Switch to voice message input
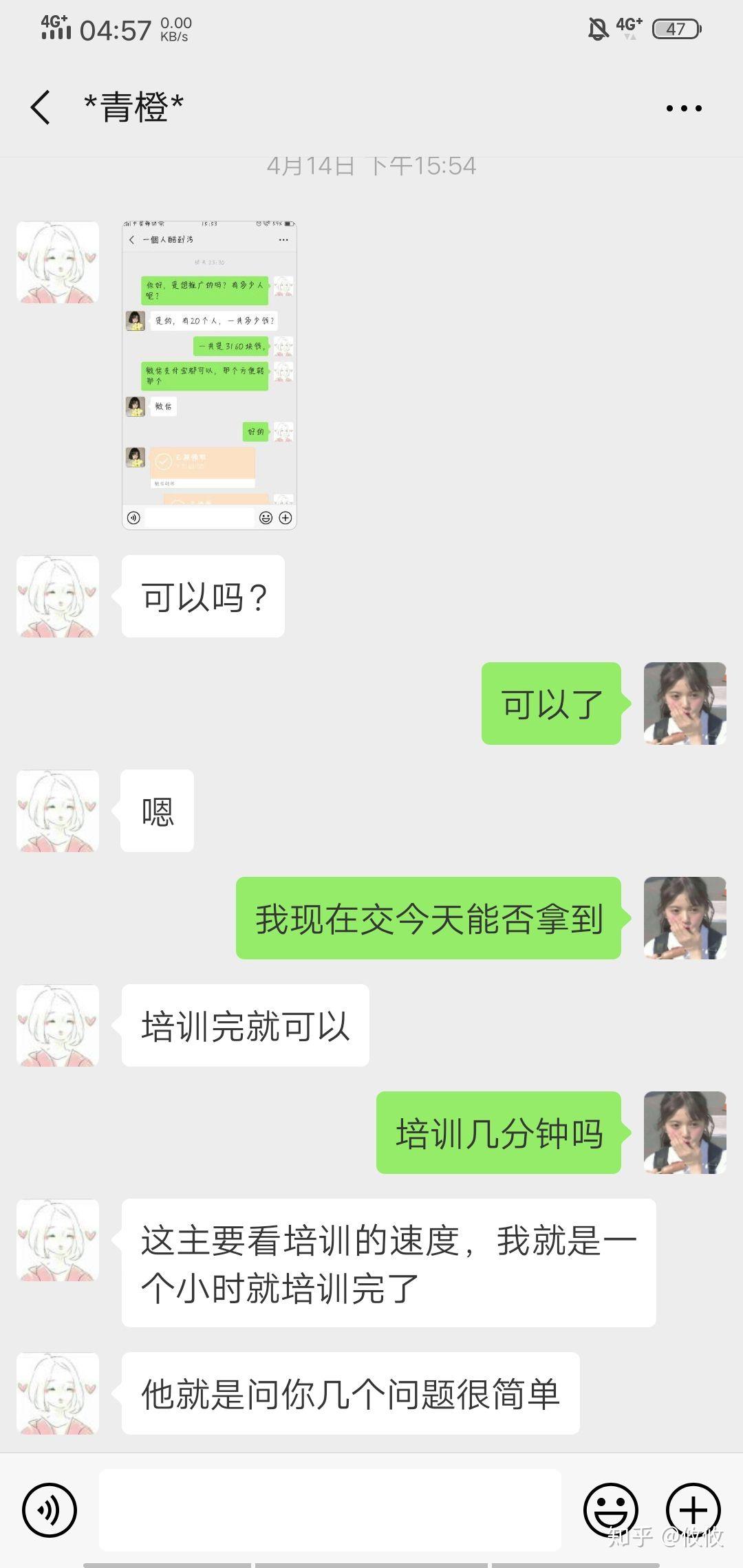 (50, 1510)
